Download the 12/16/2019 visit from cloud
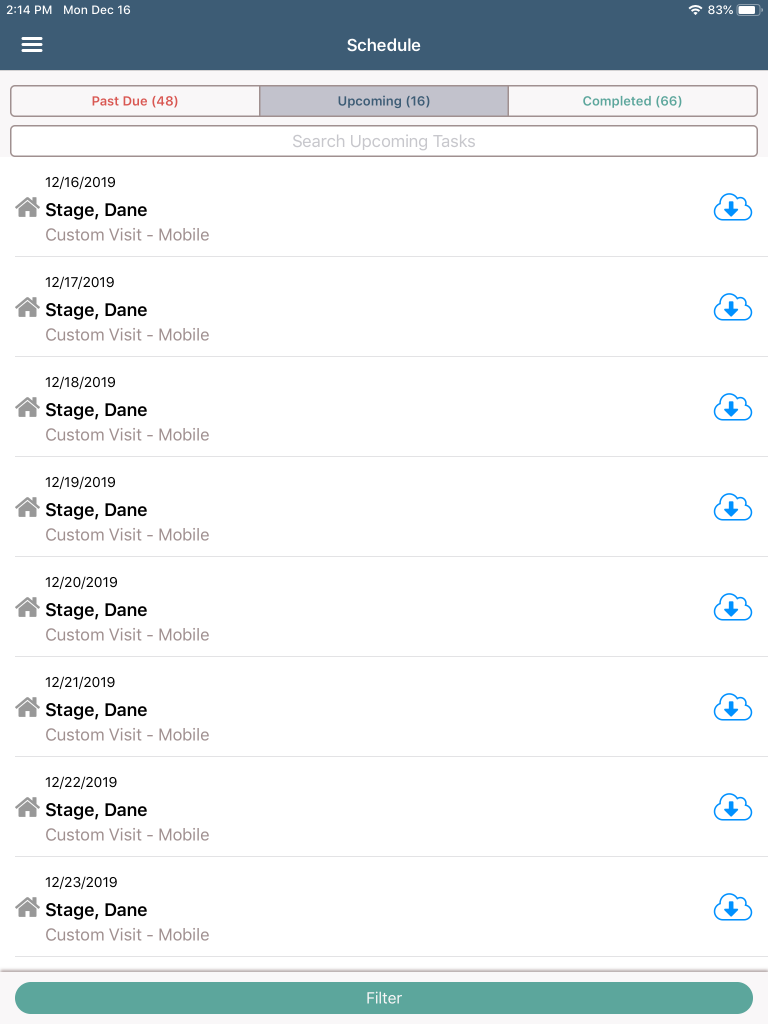This screenshot has height=1024, width=768. pyautogui.click(x=732, y=208)
